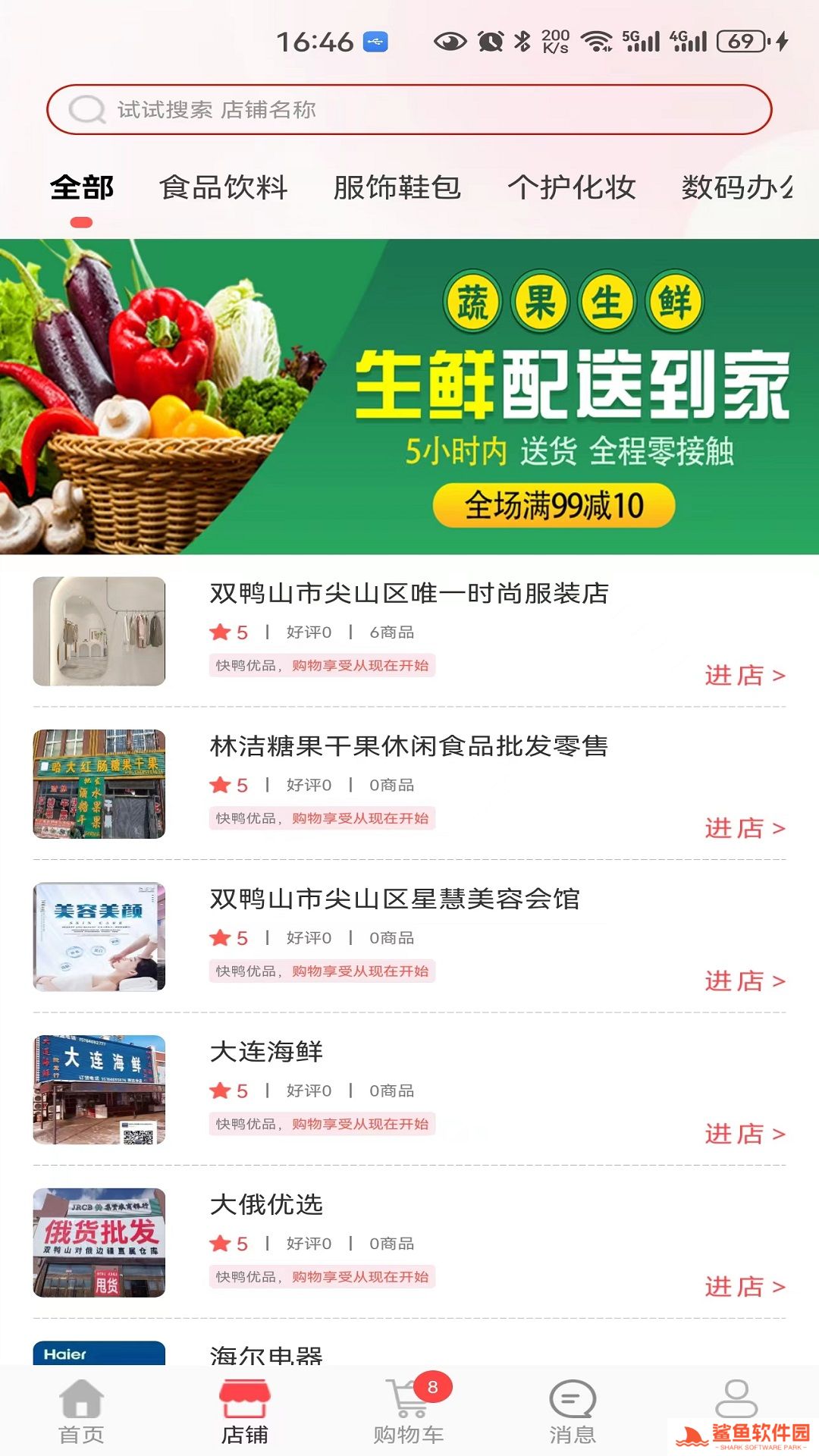
Task: Enter the 大俄优选 shop via 进店
Action: click(x=745, y=1287)
